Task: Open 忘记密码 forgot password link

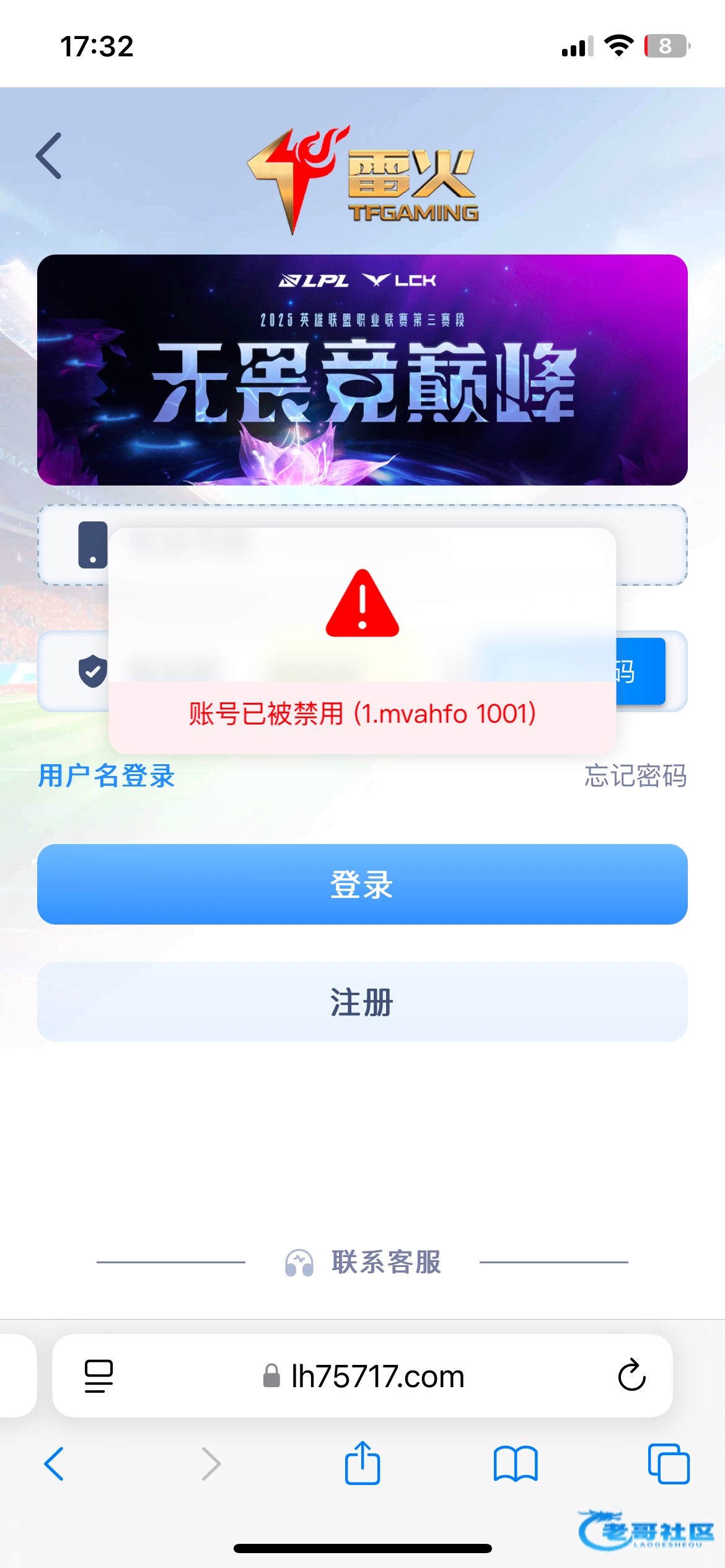Action: point(636,775)
